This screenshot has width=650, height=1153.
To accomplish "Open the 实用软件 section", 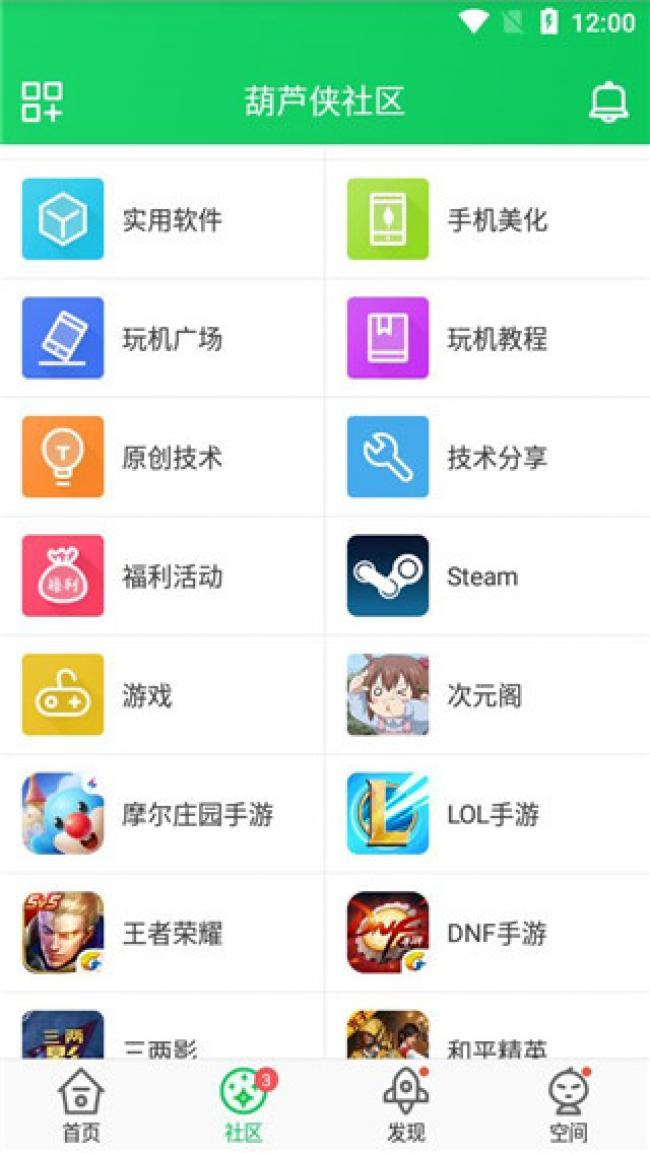I will pos(162,219).
